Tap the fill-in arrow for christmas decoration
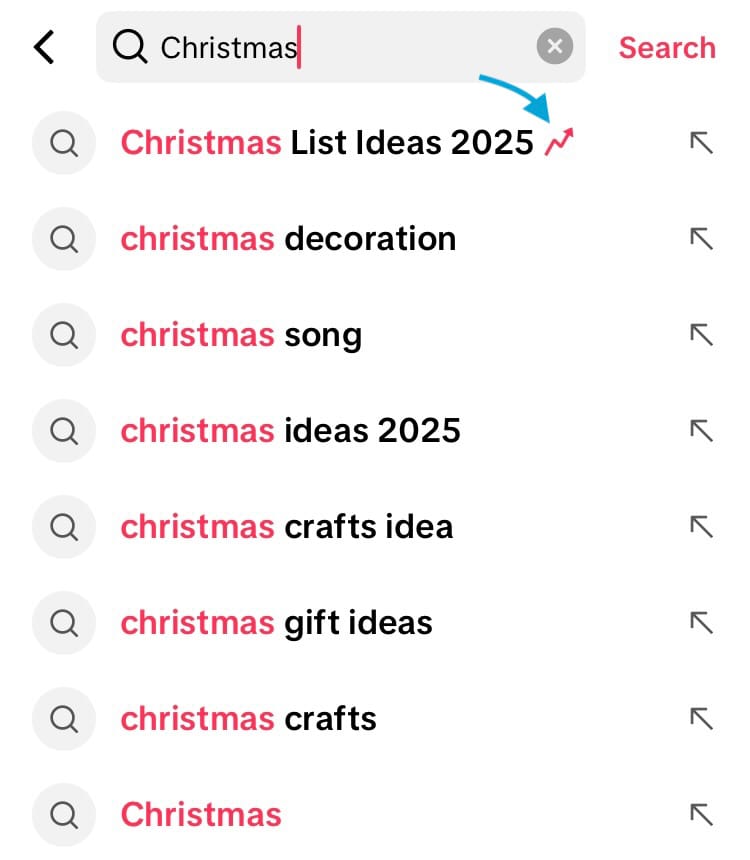Image resolution: width=750 pixels, height=860 pixels. tap(703, 238)
